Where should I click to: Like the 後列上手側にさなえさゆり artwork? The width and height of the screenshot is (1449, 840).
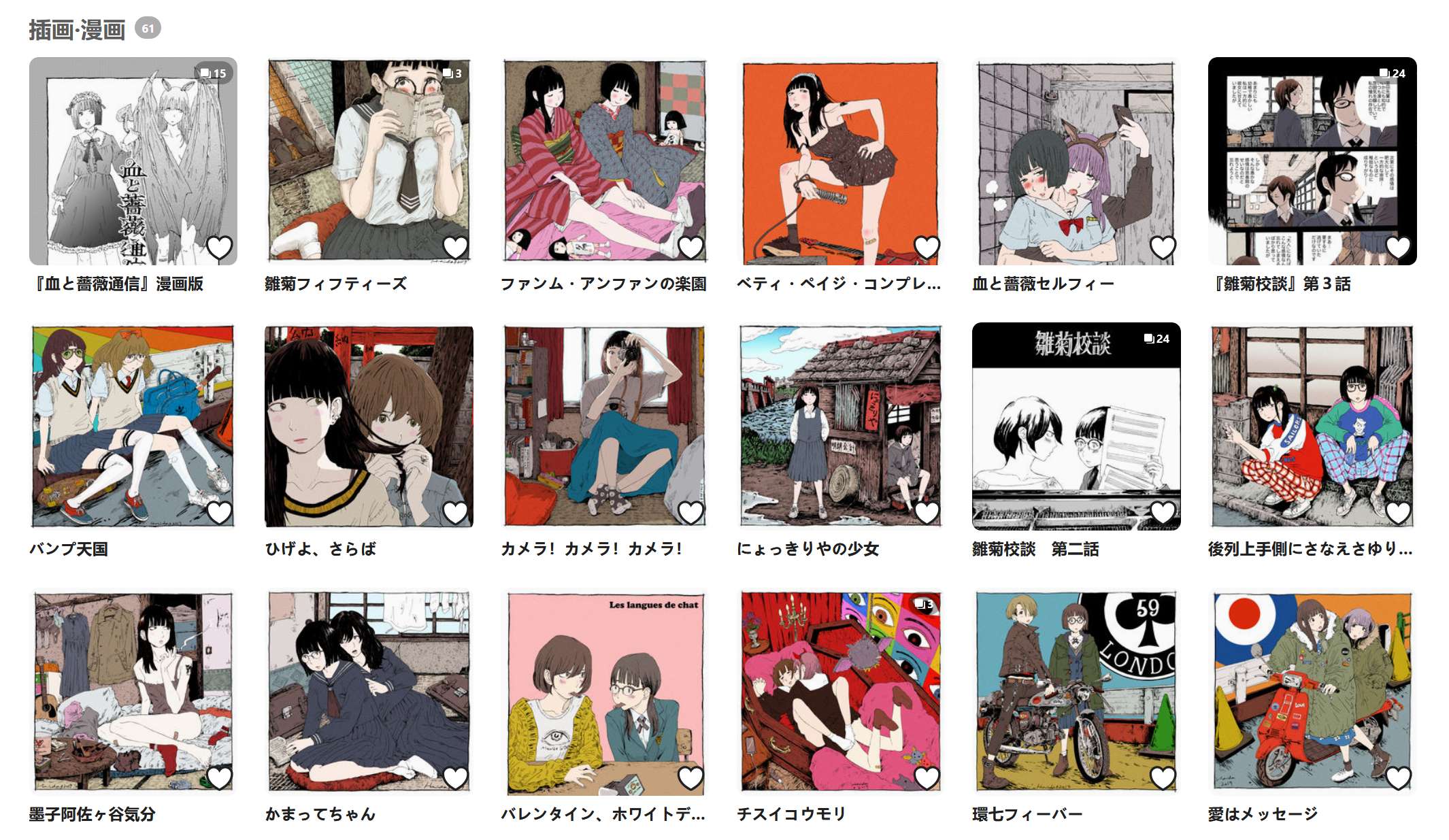coord(1398,513)
